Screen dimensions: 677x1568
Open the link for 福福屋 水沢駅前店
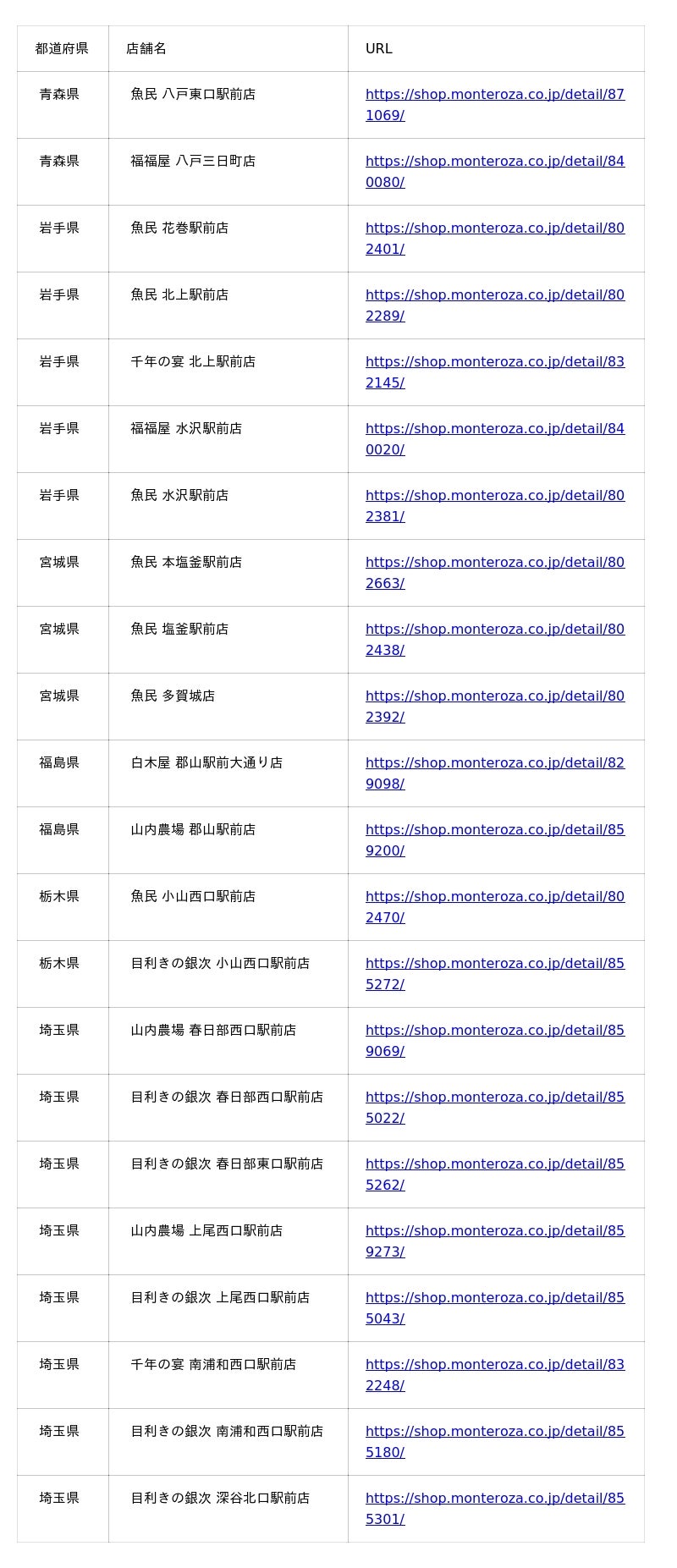[x=495, y=439]
